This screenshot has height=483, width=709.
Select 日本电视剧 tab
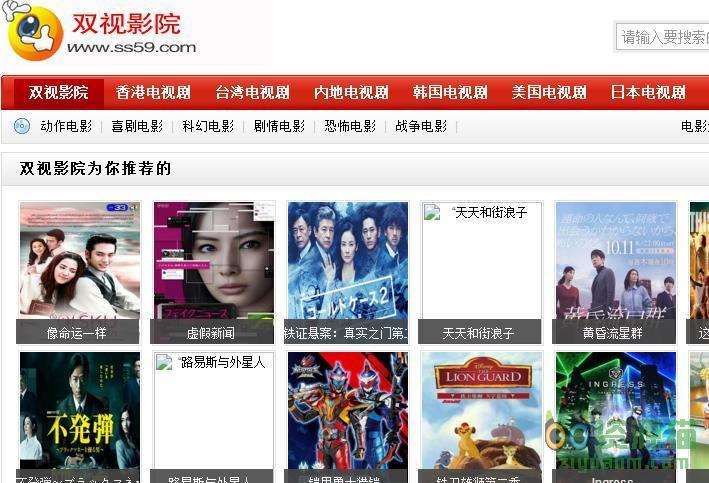pos(648,93)
